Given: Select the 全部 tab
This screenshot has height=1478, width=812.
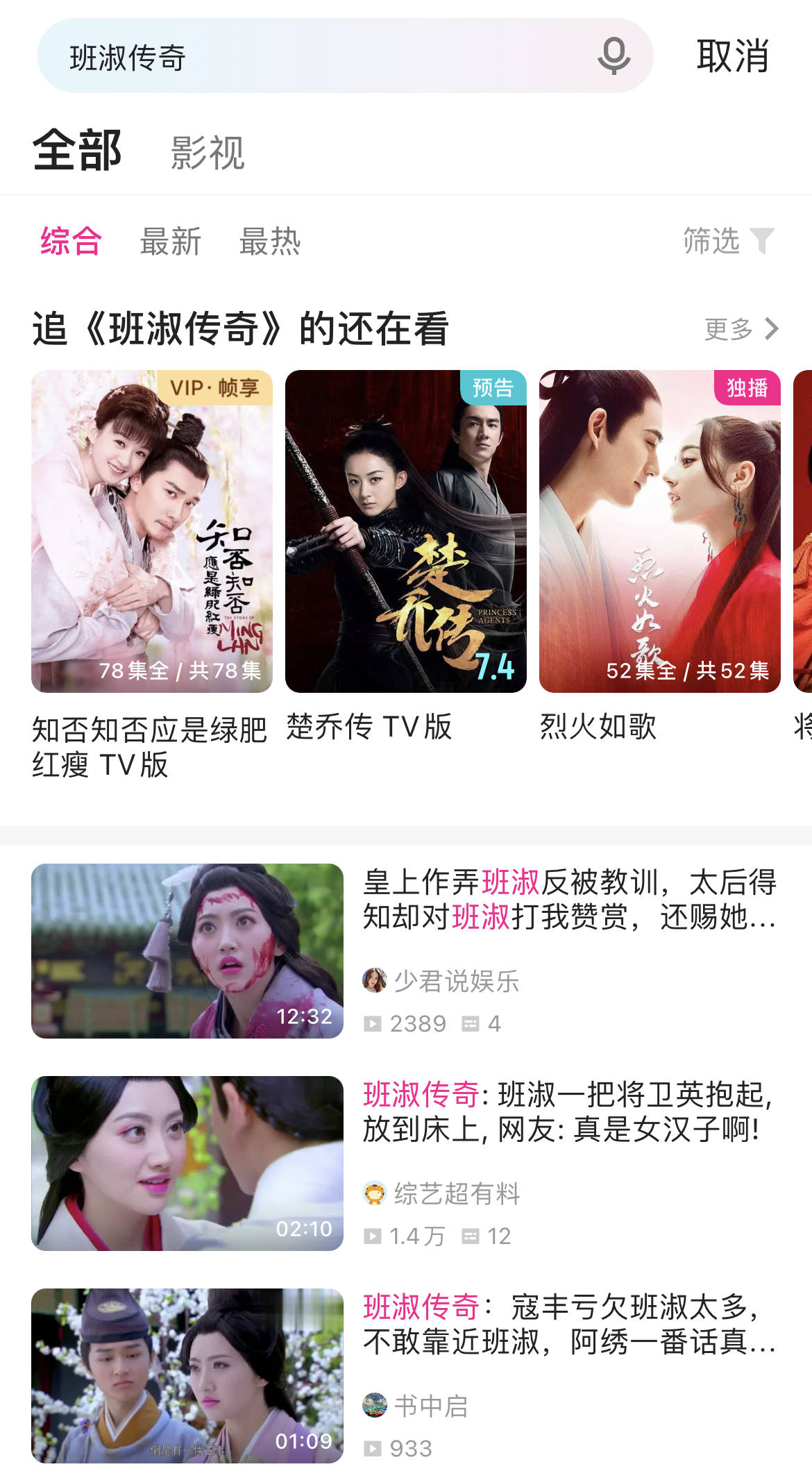Looking at the screenshot, I should pyautogui.click(x=77, y=151).
